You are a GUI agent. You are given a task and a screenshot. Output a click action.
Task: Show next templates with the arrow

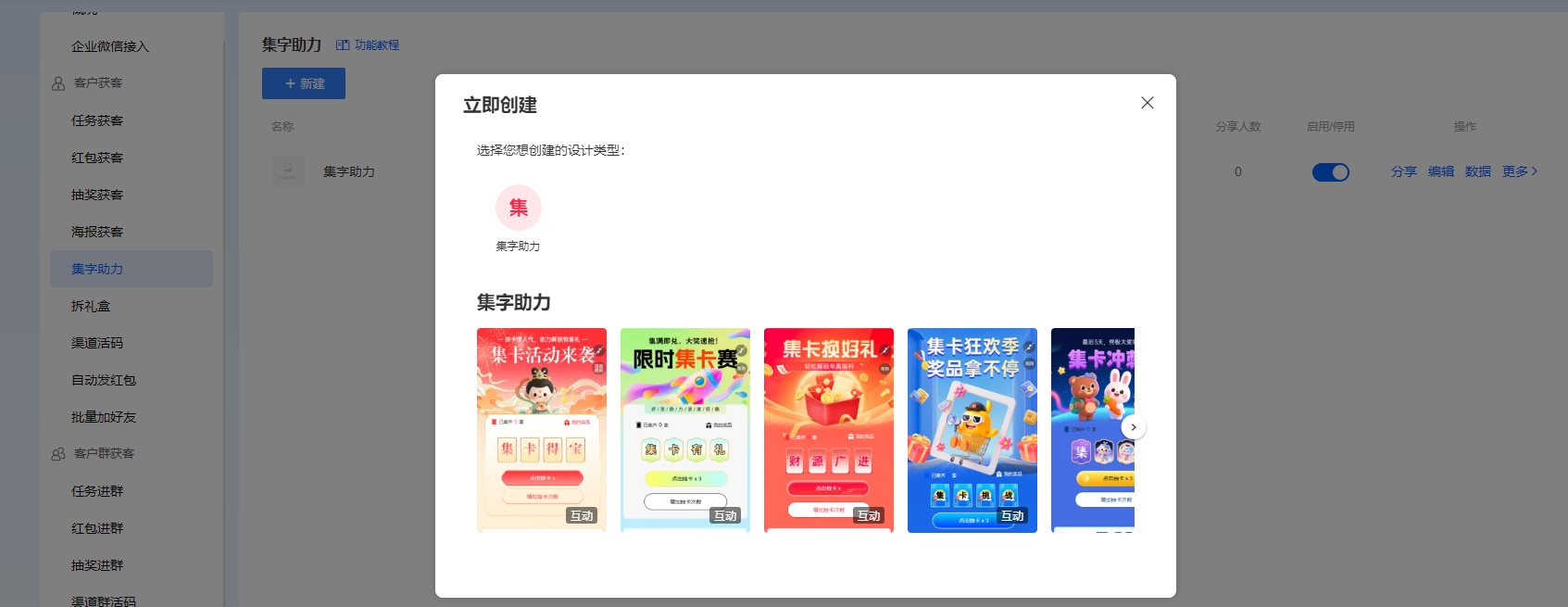[1133, 427]
